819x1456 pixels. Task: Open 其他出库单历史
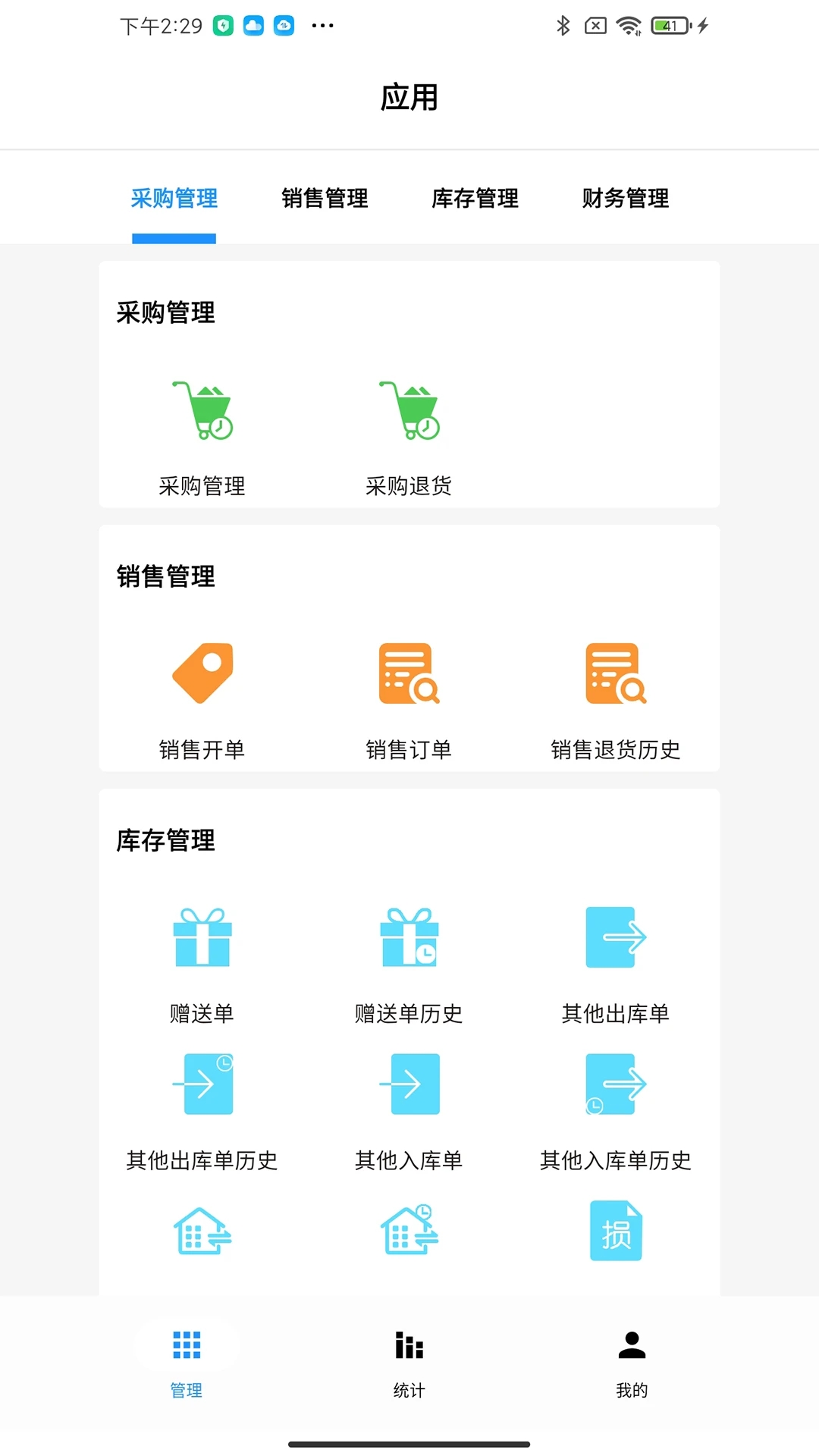[202, 1111]
